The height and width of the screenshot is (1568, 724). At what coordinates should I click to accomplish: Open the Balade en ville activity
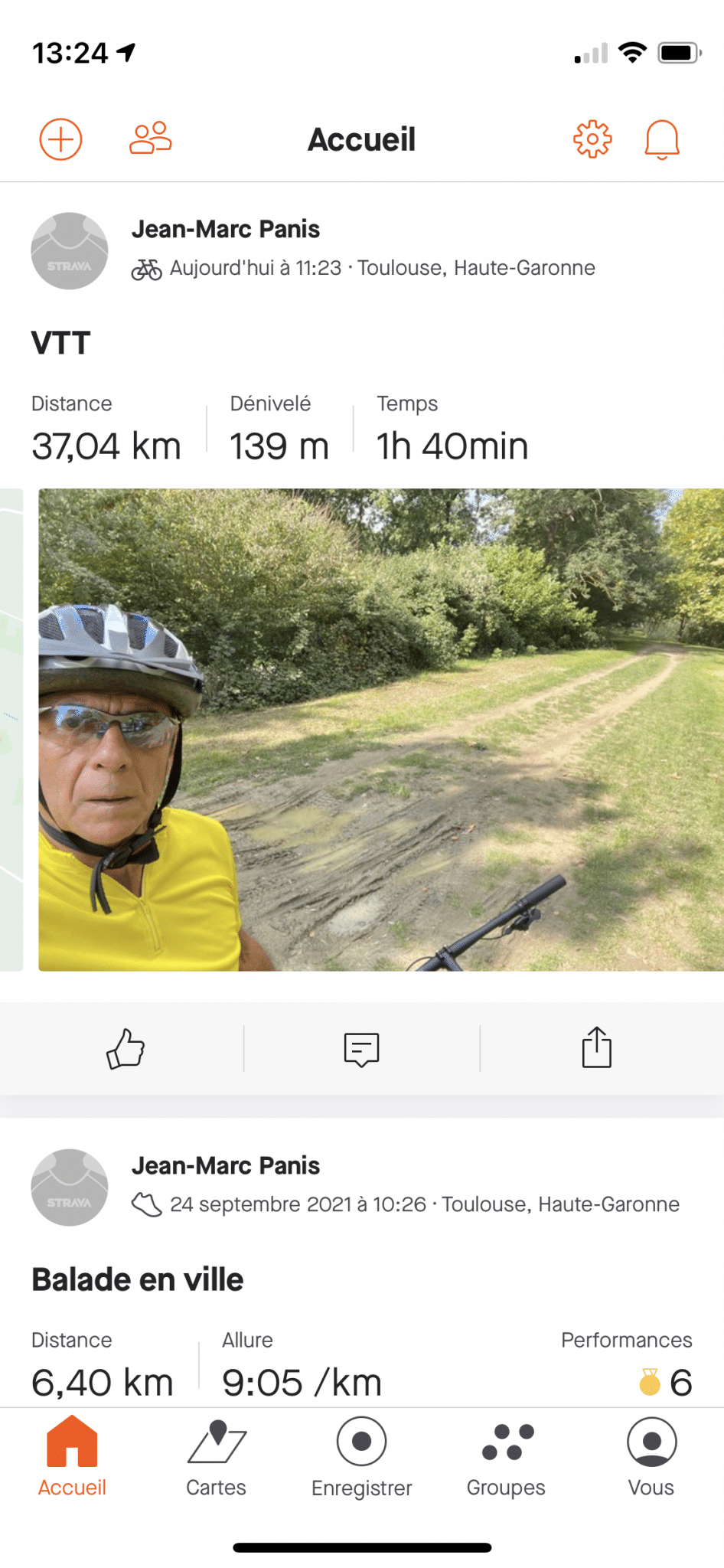[138, 1279]
